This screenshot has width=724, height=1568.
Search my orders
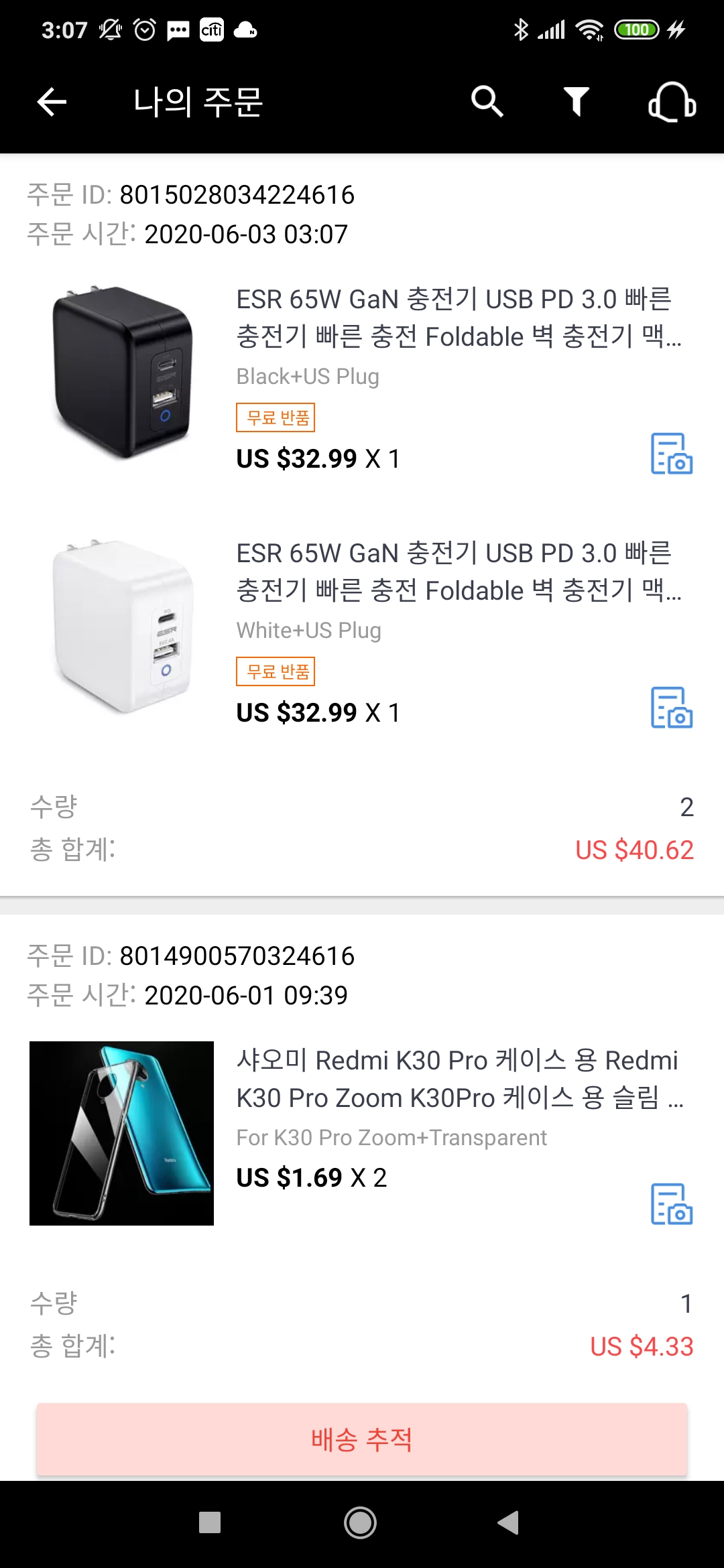click(487, 102)
